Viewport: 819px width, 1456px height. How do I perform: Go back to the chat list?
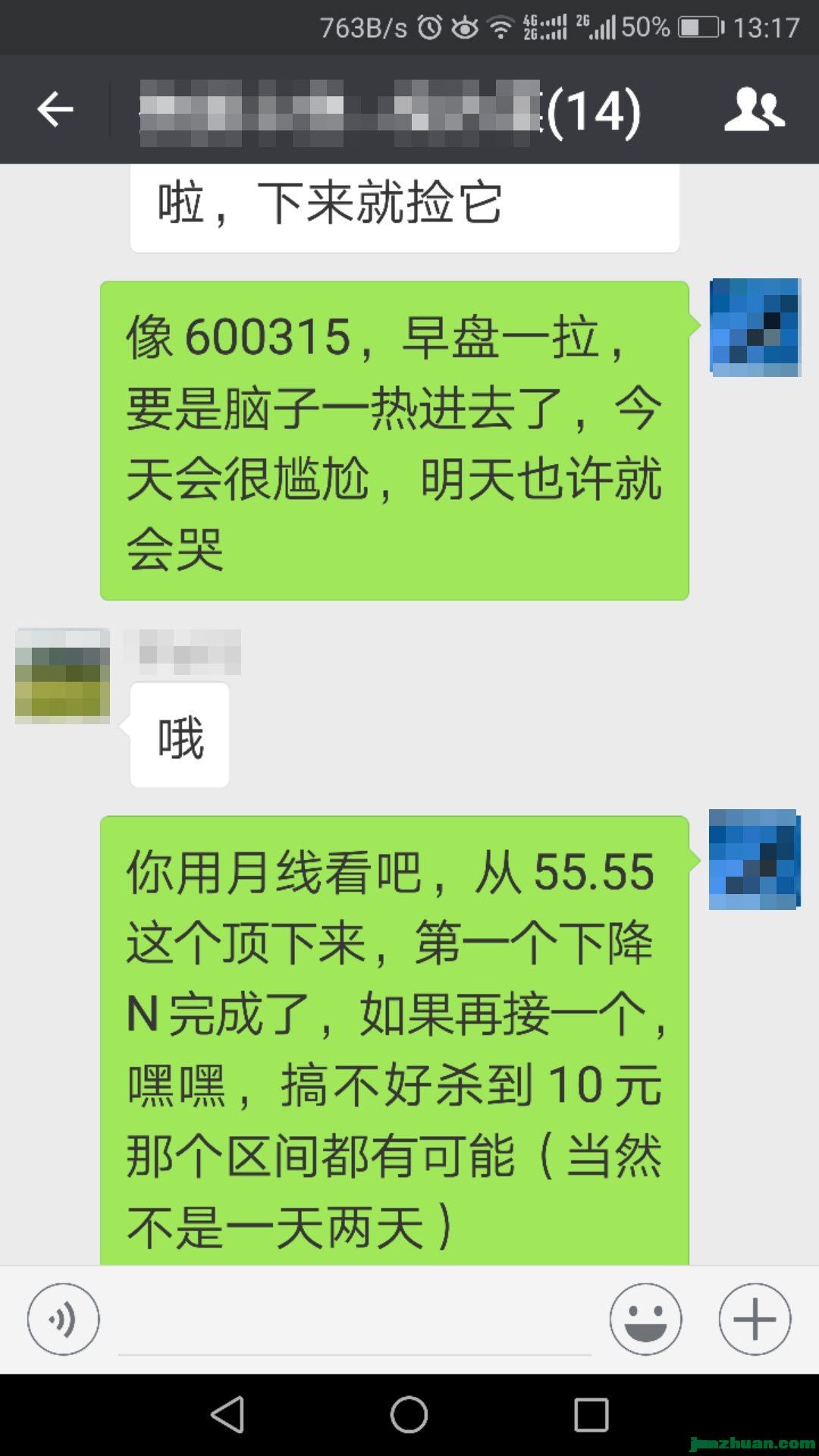[x=55, y=110]
